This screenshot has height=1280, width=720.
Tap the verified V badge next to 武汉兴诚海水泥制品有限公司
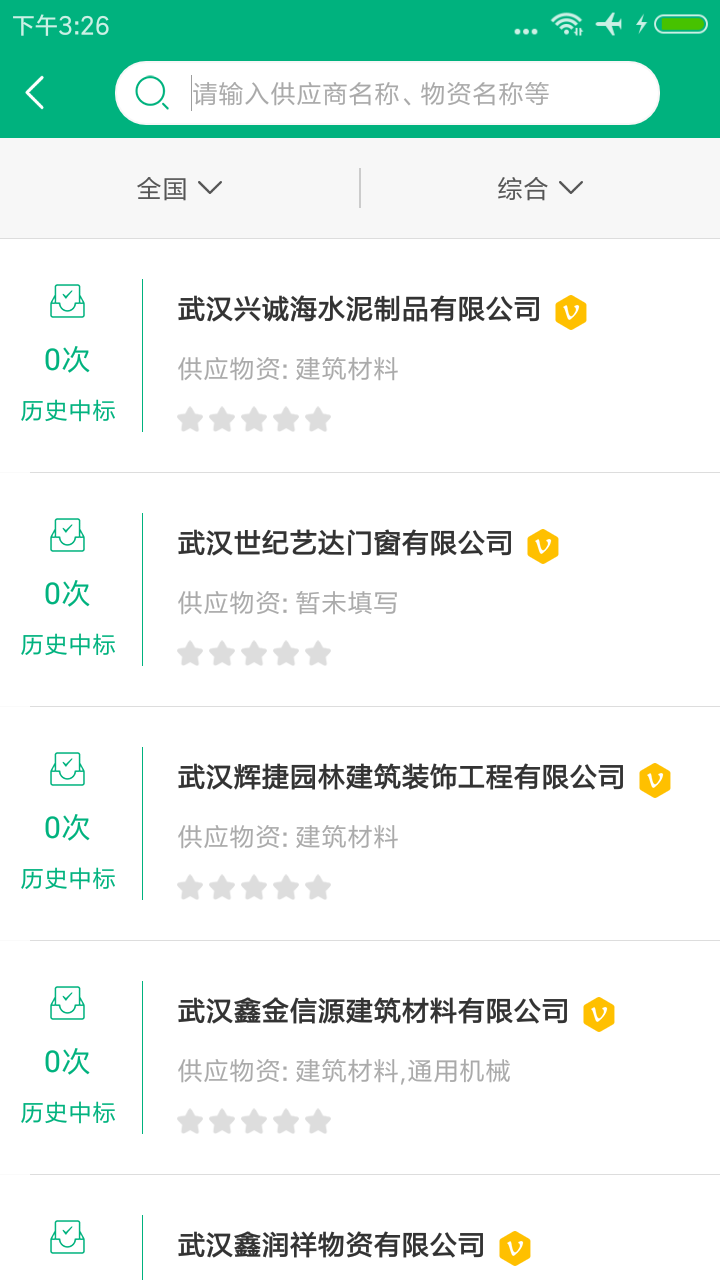pyautogui.click(x=570, y=311)
